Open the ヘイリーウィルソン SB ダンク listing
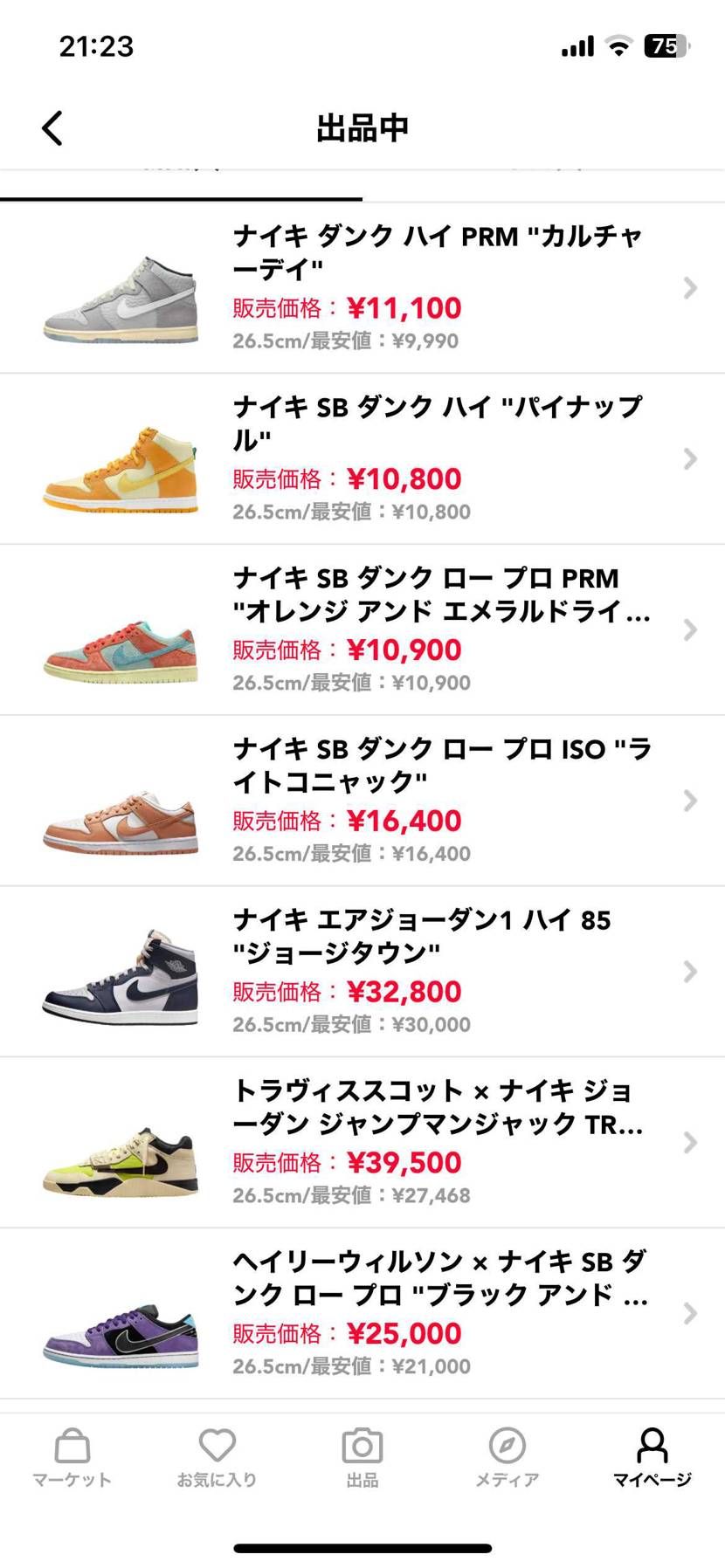The height and width of the screenshot is (1568, 725). coord(437,1276)
